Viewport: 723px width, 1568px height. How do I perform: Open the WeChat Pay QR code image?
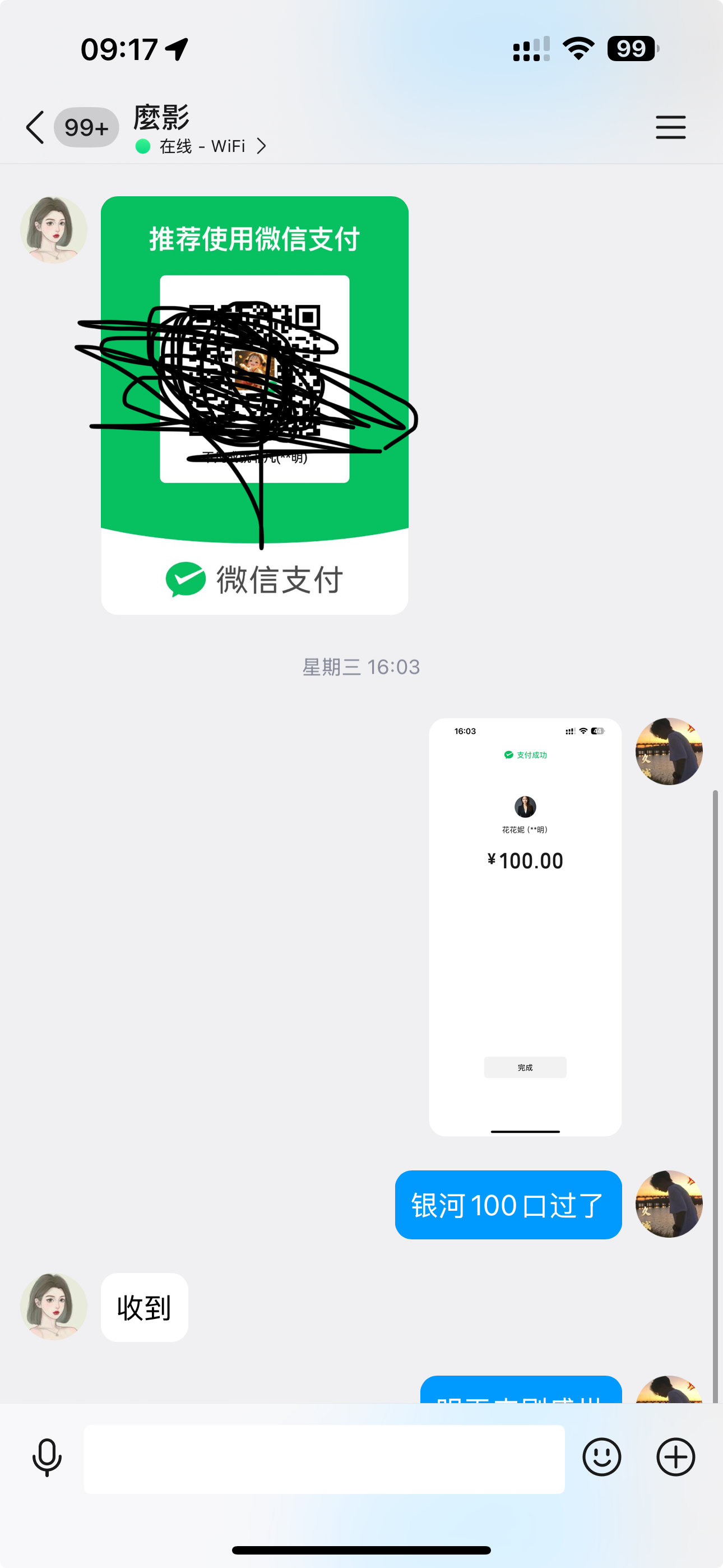pyautogui.click(x=254, y=405)
